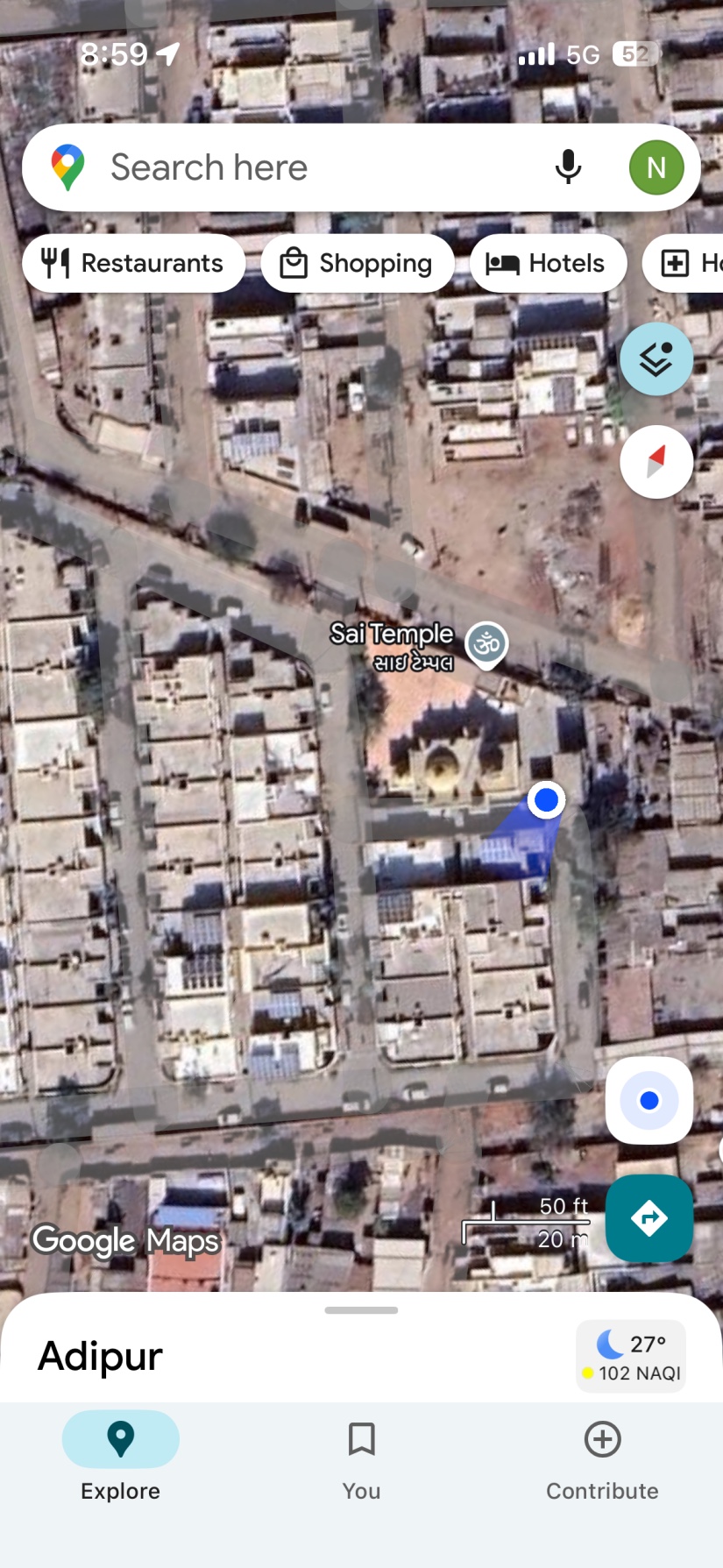Switch to the Contribute tab
This screenshot has height=1568, width=723.
pos(602,1457)
